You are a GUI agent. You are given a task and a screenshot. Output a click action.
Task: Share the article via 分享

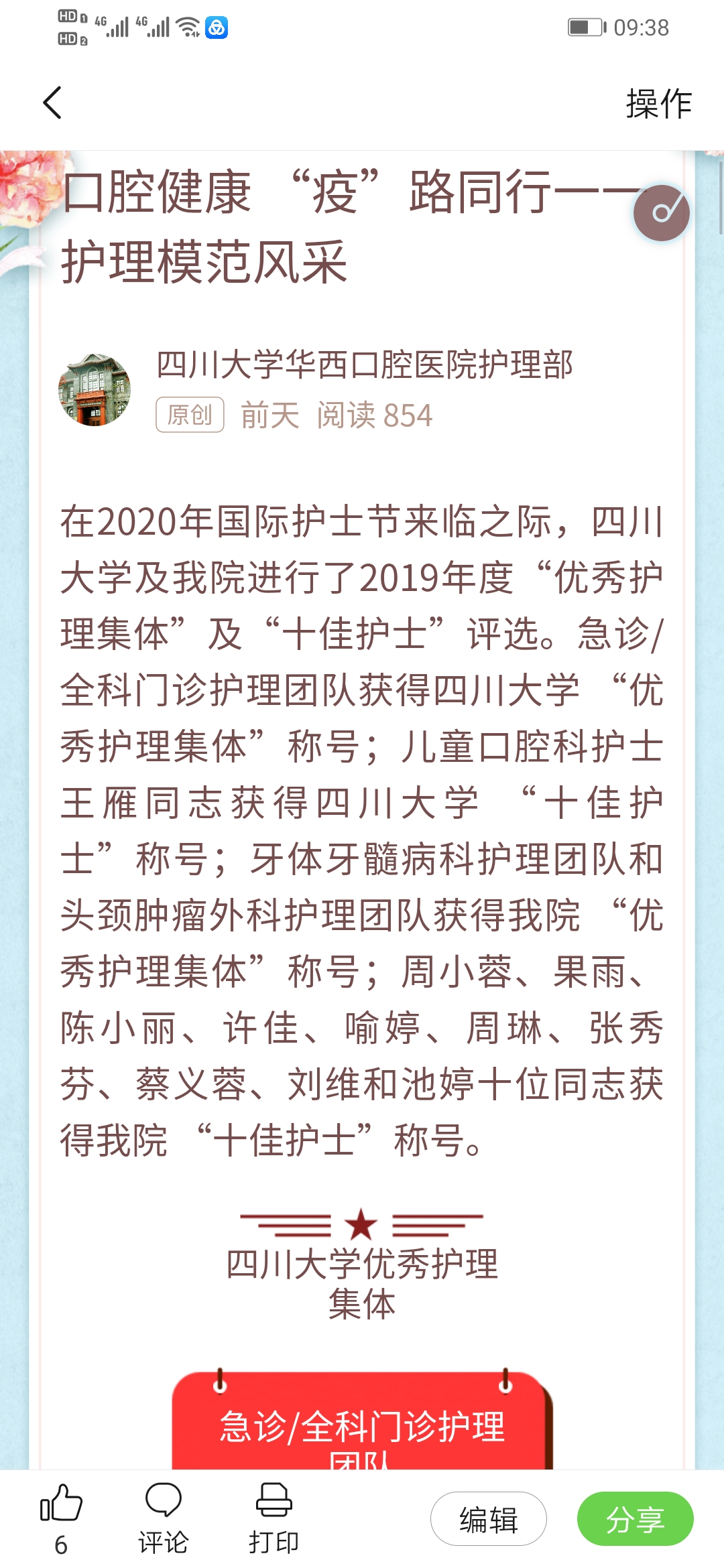click(636, 1519)
